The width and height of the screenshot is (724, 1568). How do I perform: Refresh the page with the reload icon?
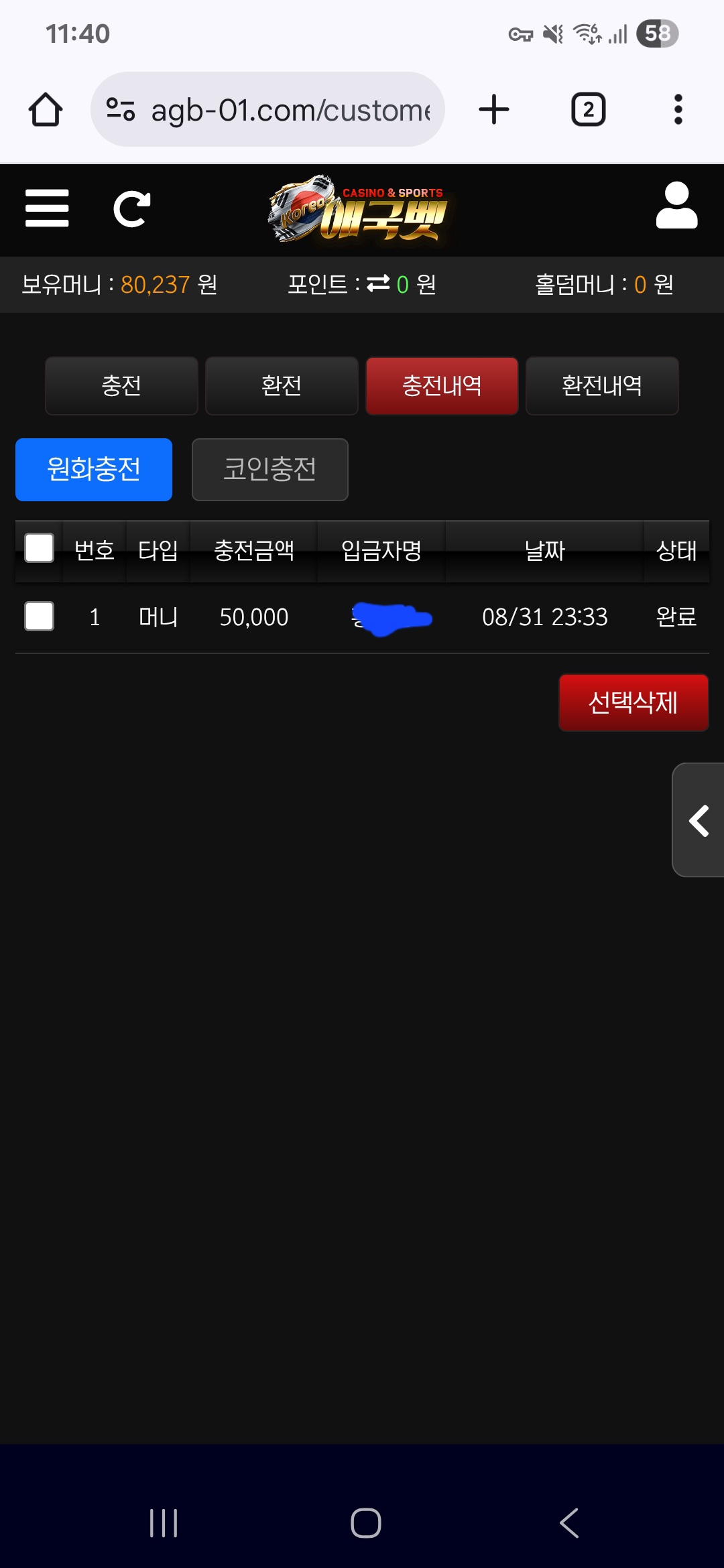point(132,209)
